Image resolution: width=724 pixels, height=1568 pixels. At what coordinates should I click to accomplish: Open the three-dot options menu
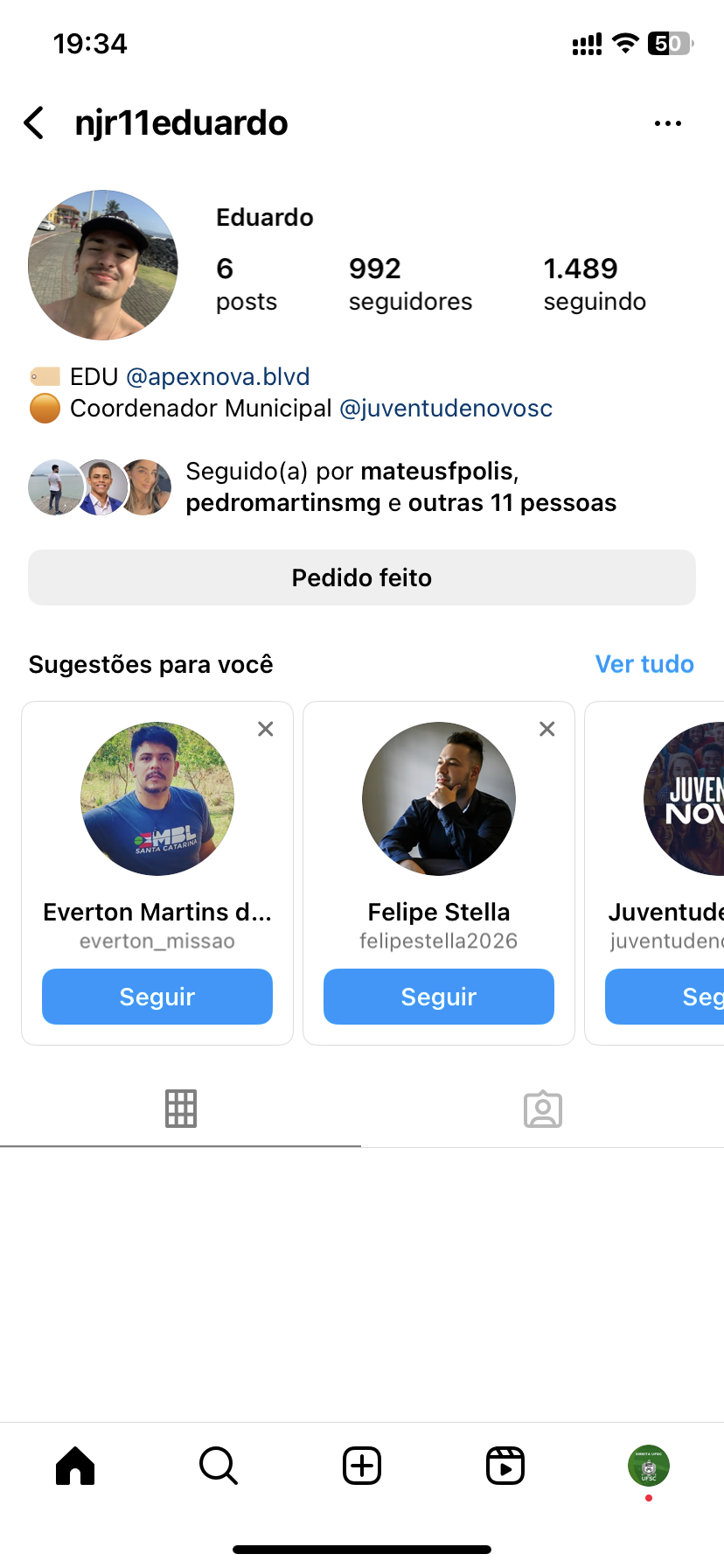[x=667, y=123]
